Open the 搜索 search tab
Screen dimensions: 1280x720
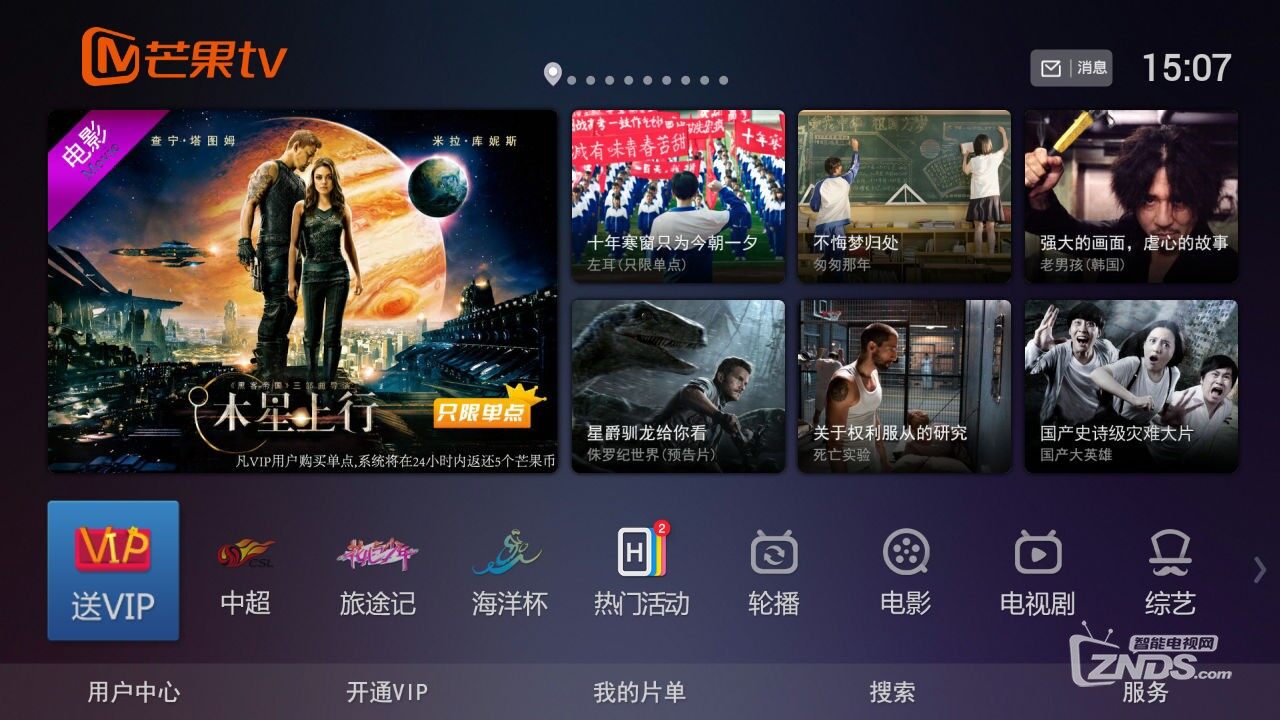(x=892, y=692)
